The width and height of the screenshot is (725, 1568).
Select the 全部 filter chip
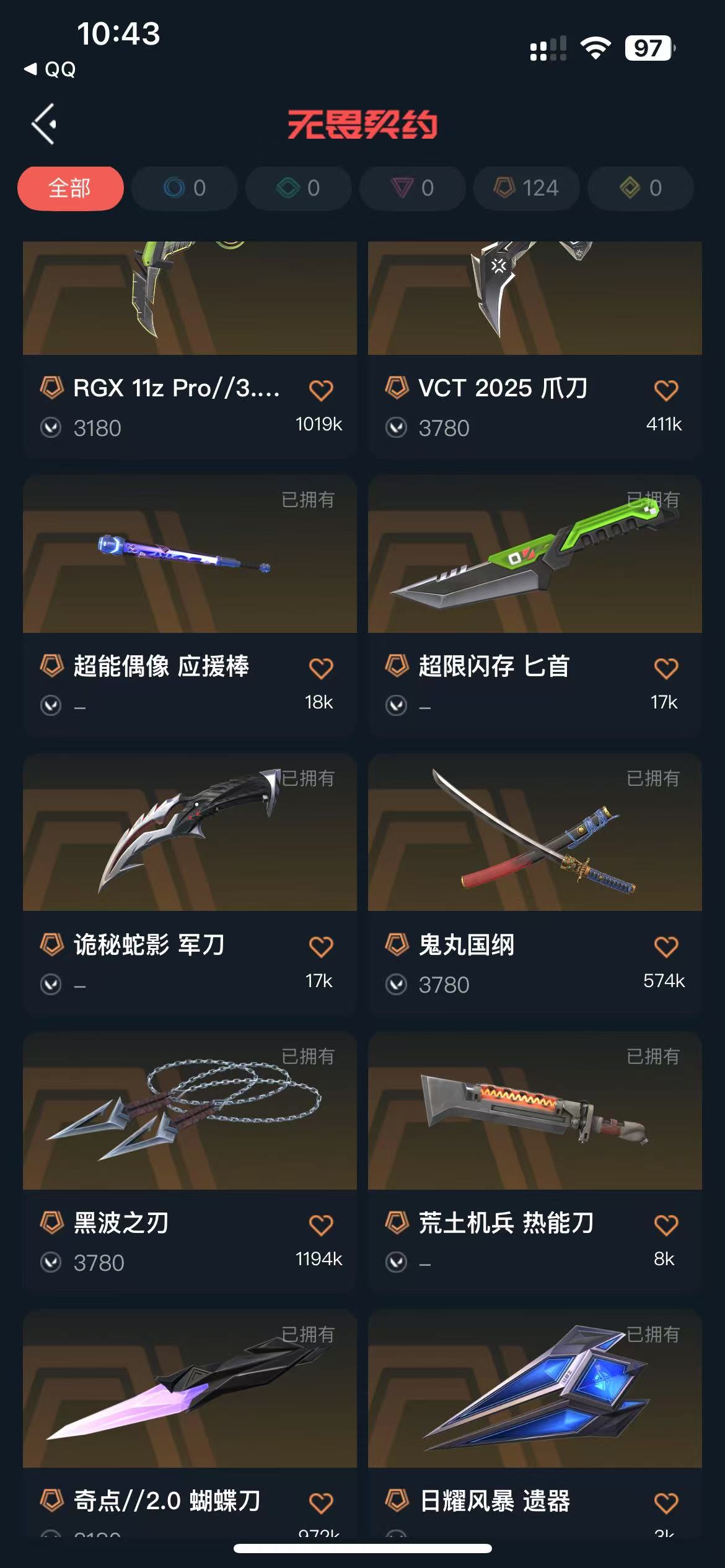tap(70, 188)
